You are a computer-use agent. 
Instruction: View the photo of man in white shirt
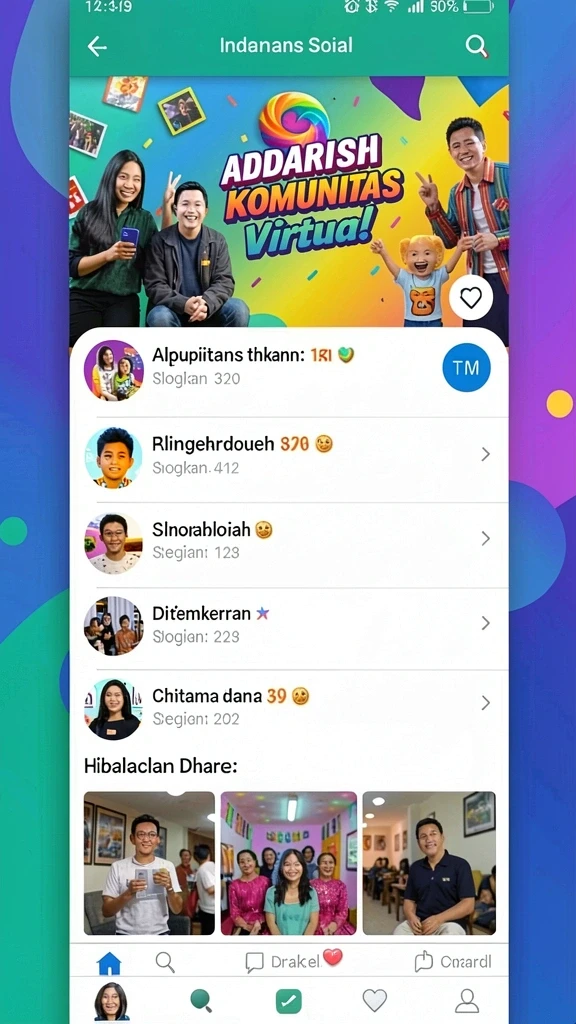coord(149,863)
